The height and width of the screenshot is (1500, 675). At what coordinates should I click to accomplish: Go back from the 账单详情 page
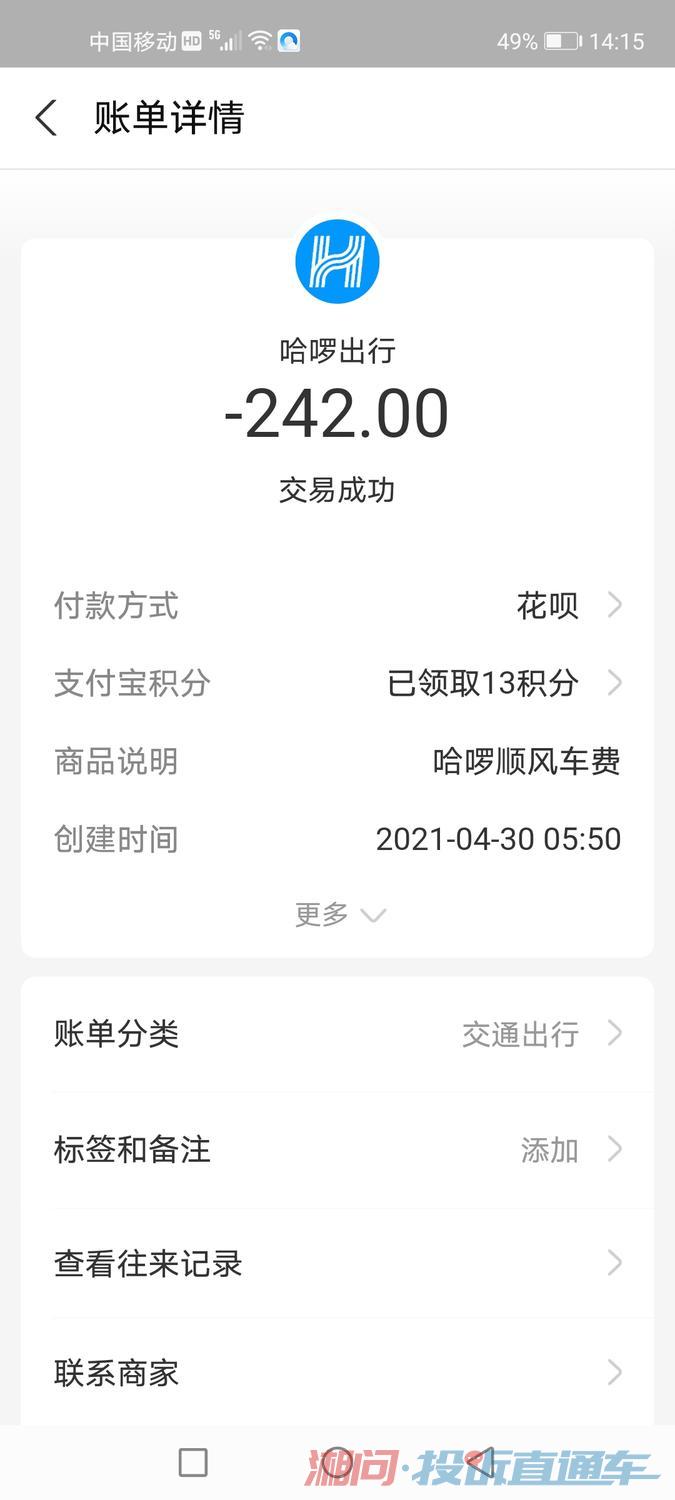click(x=46, y=118)
